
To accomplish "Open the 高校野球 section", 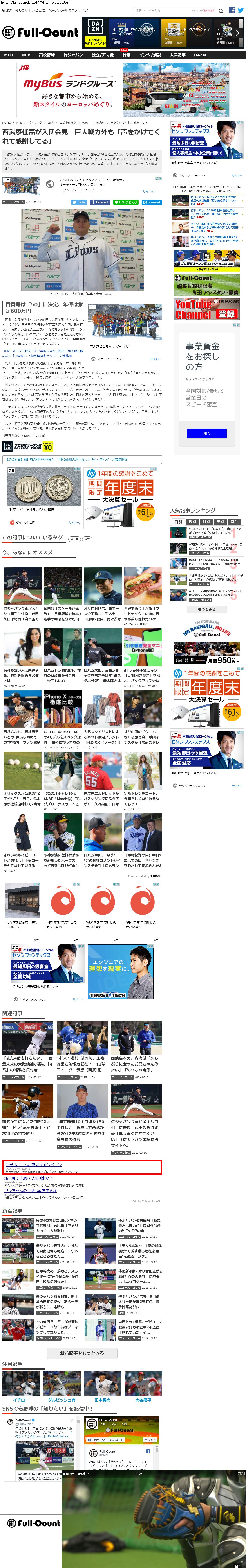I will (47, 55).
